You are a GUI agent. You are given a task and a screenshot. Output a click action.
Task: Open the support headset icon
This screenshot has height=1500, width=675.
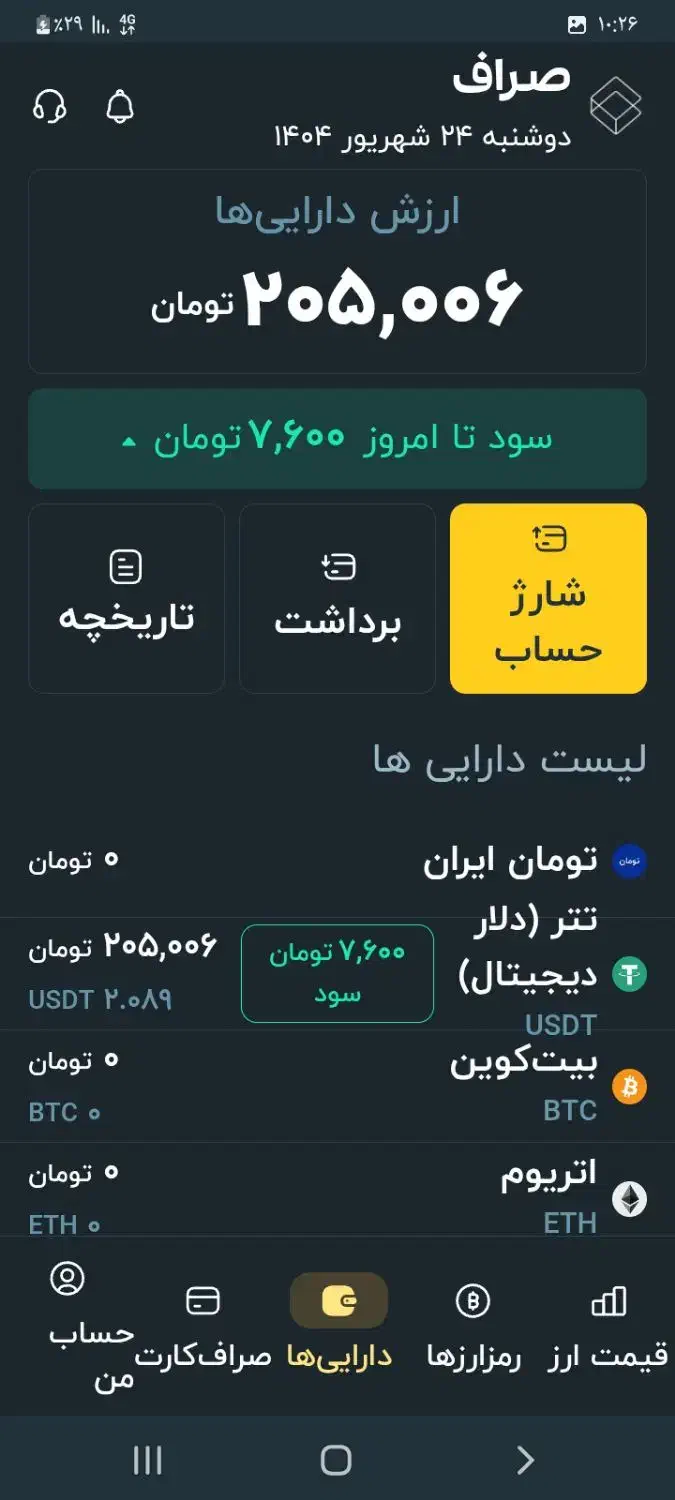click(49, 106)
